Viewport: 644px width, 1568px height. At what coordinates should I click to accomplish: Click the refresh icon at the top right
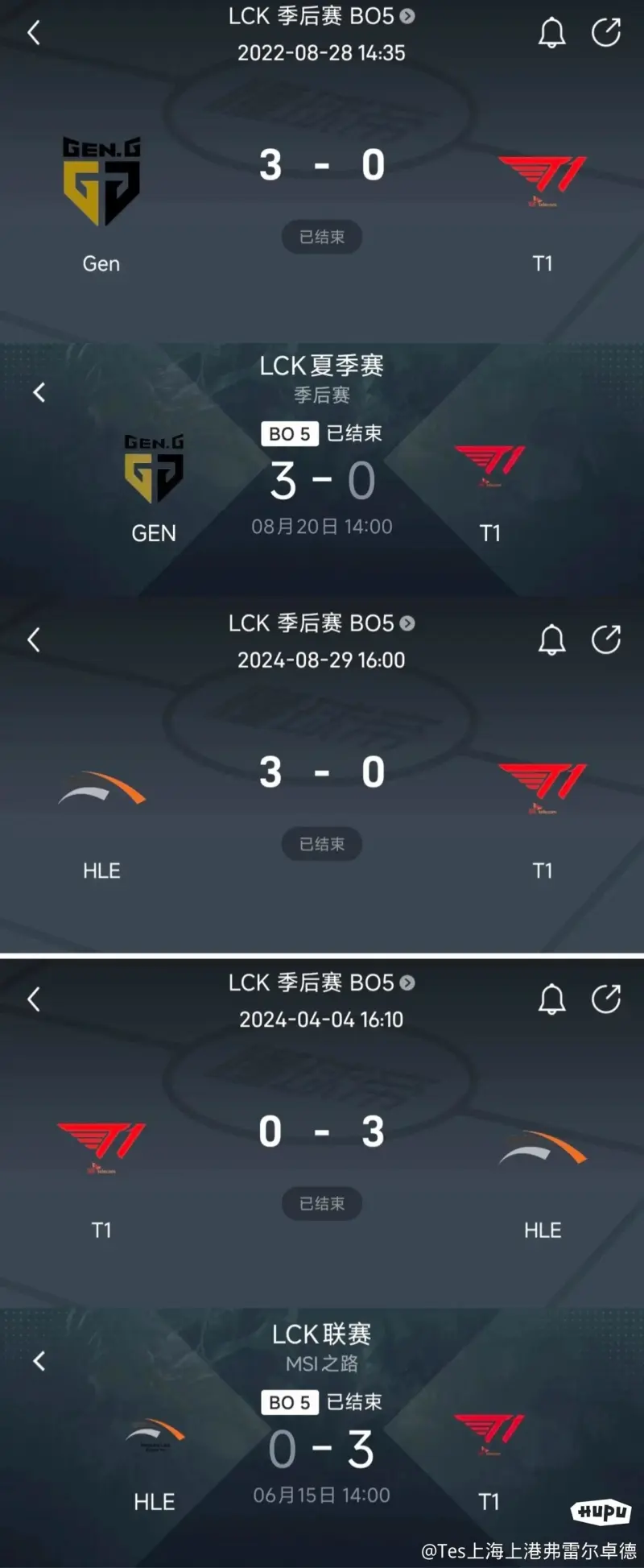[x=606, y=31]
